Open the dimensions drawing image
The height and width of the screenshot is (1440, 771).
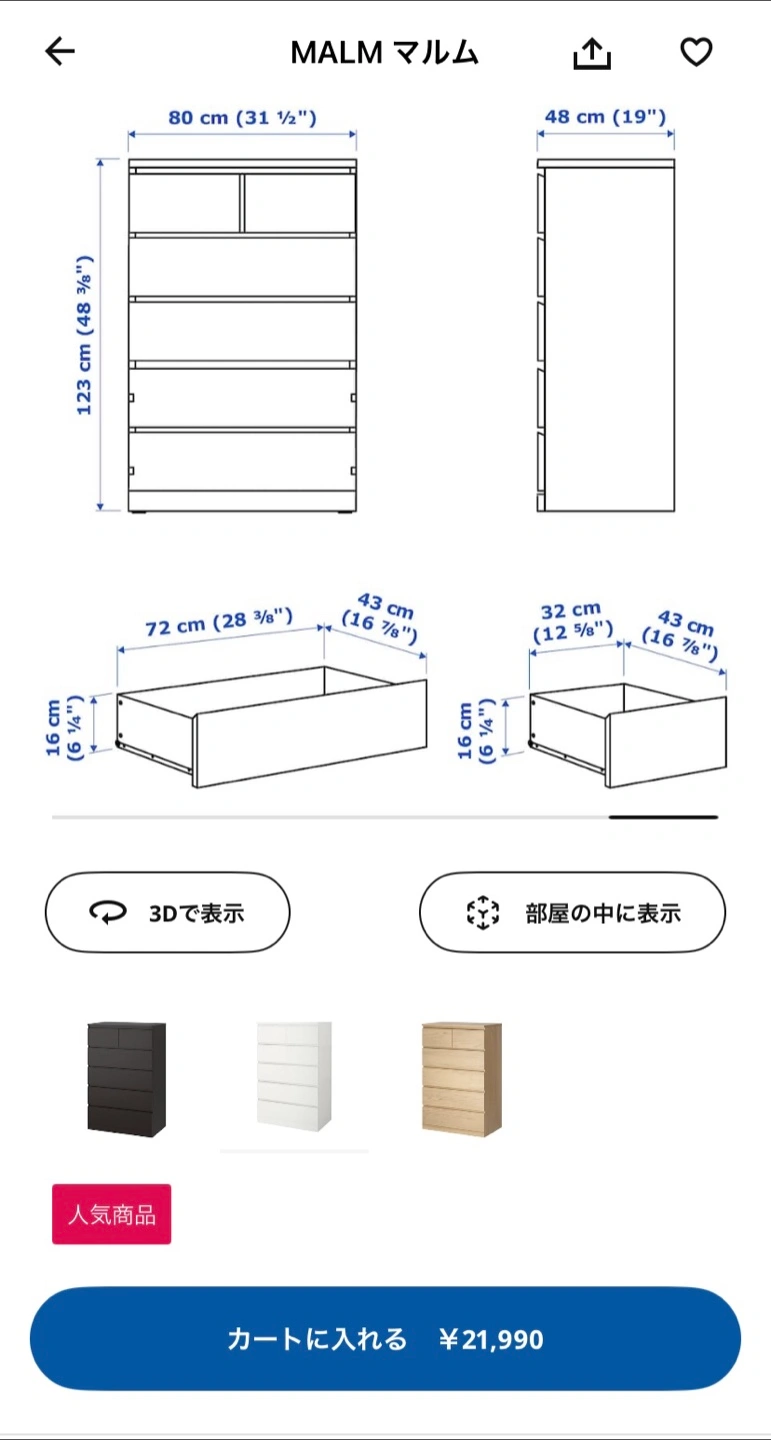[x=385, y=450]
